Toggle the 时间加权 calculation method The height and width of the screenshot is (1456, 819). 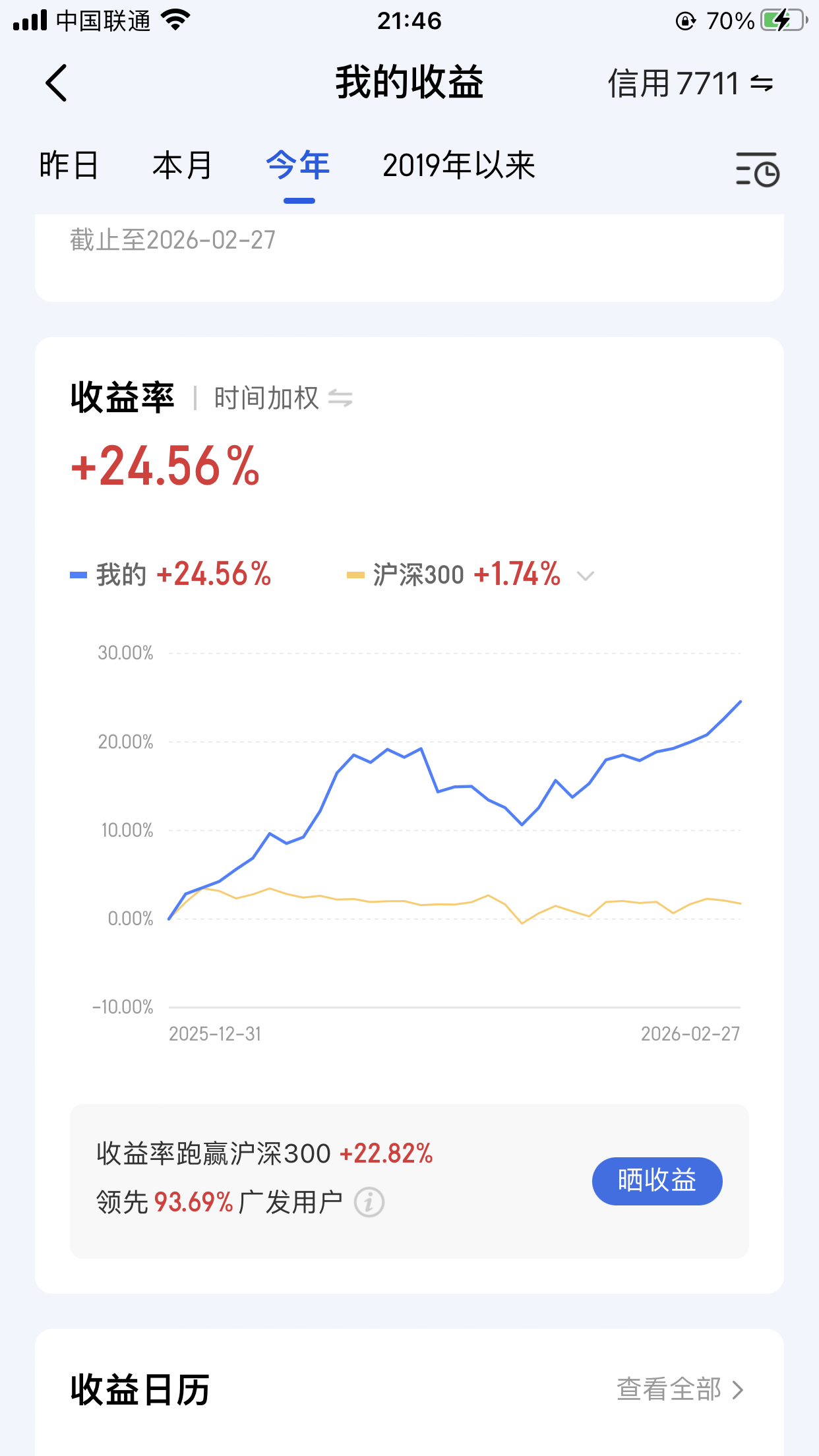pyautogui.click(x=284, y=398)
